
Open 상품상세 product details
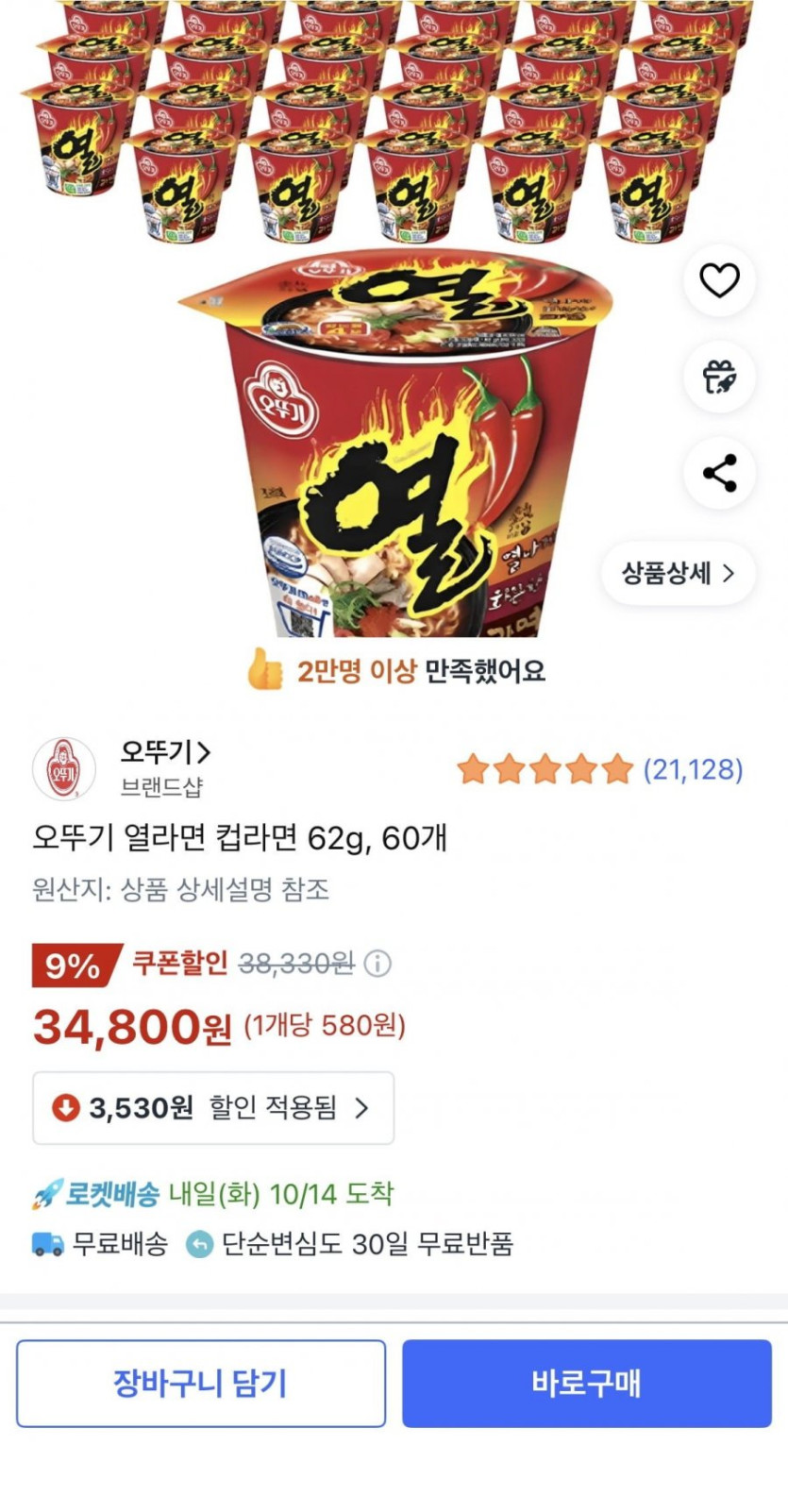(x=678, y=573)
